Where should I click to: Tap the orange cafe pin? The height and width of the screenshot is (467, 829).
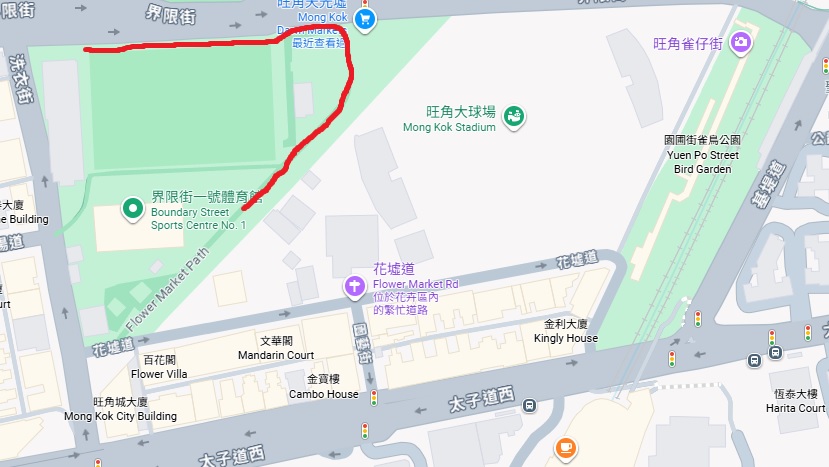tap(565, 449)
